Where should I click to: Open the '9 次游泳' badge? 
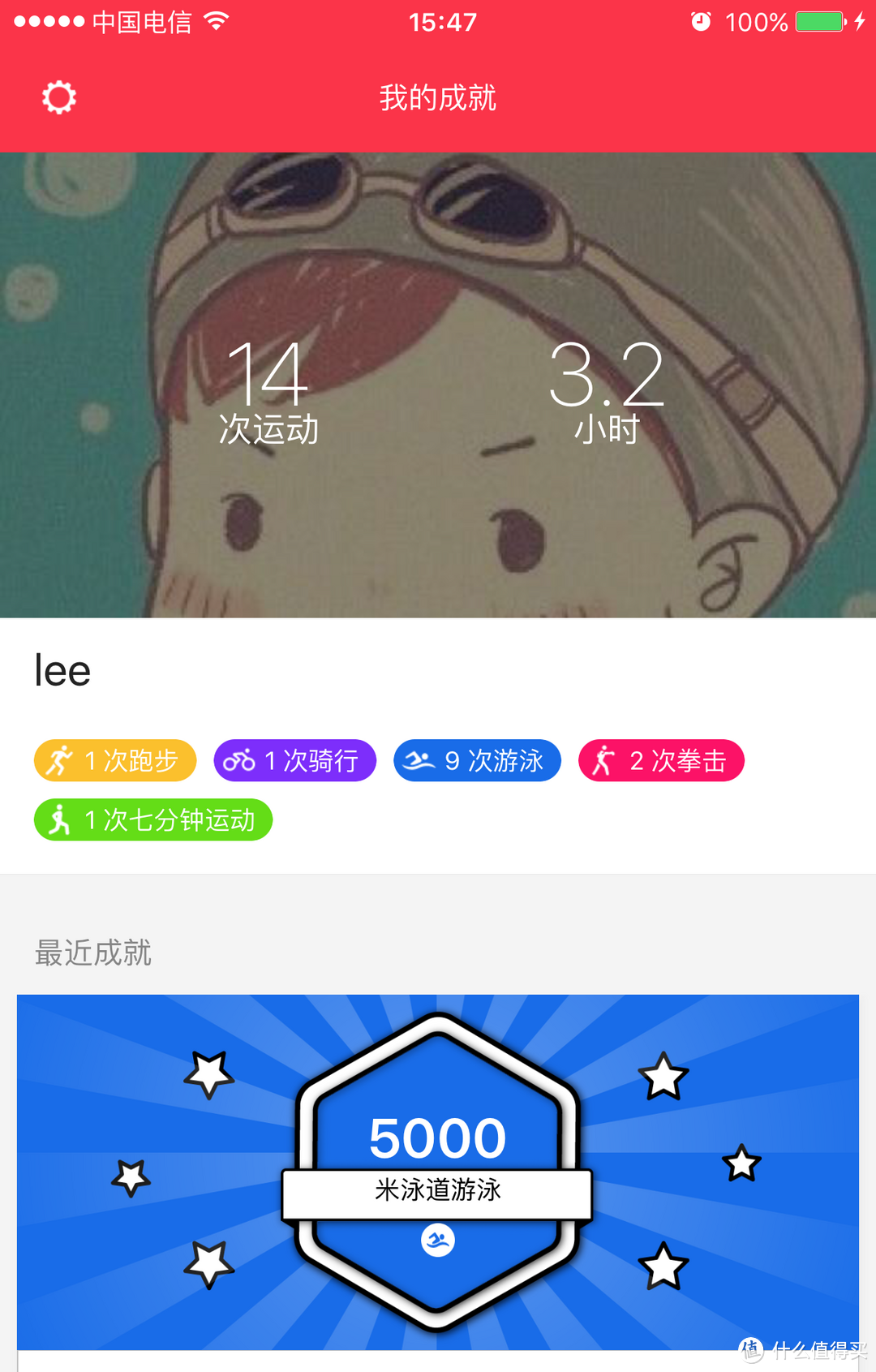pyautogui.click(x=476, y=760)
